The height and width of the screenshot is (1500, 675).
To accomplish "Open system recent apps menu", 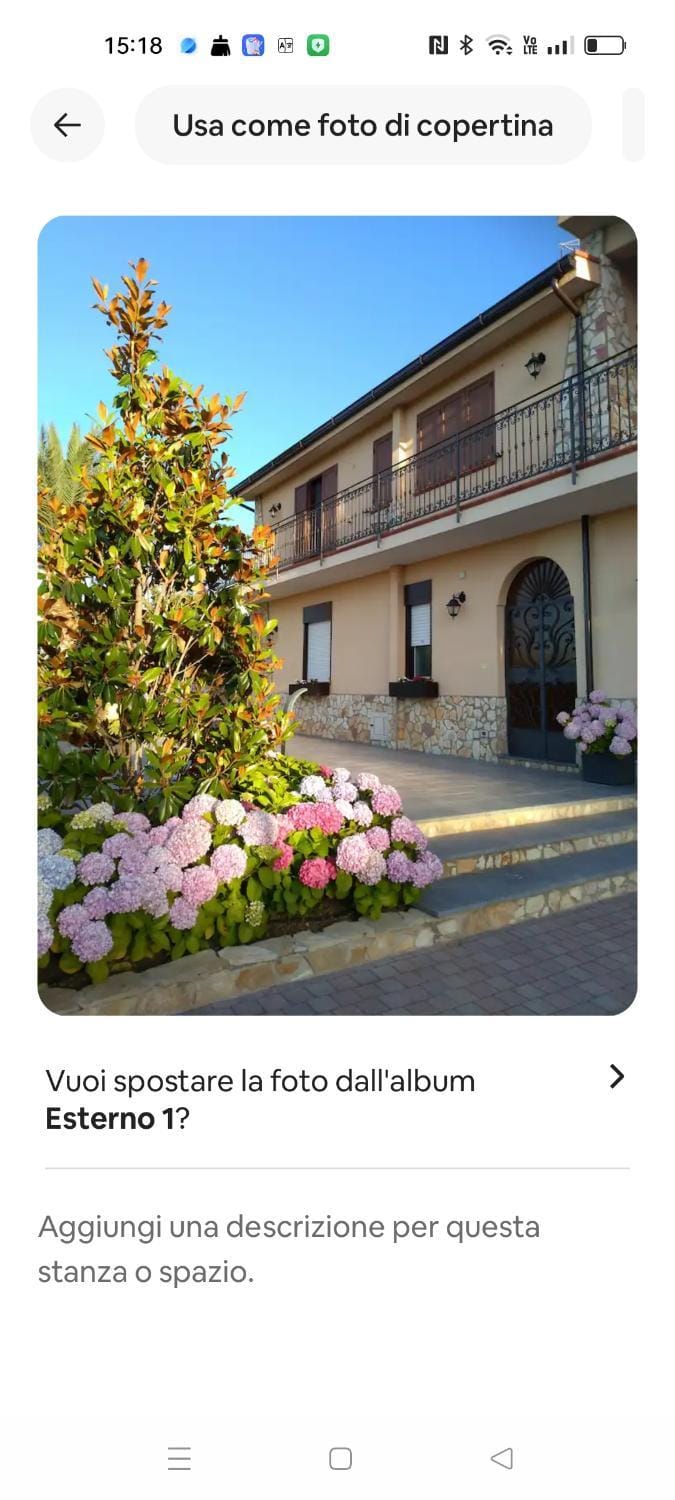I will click(179, 1459).
